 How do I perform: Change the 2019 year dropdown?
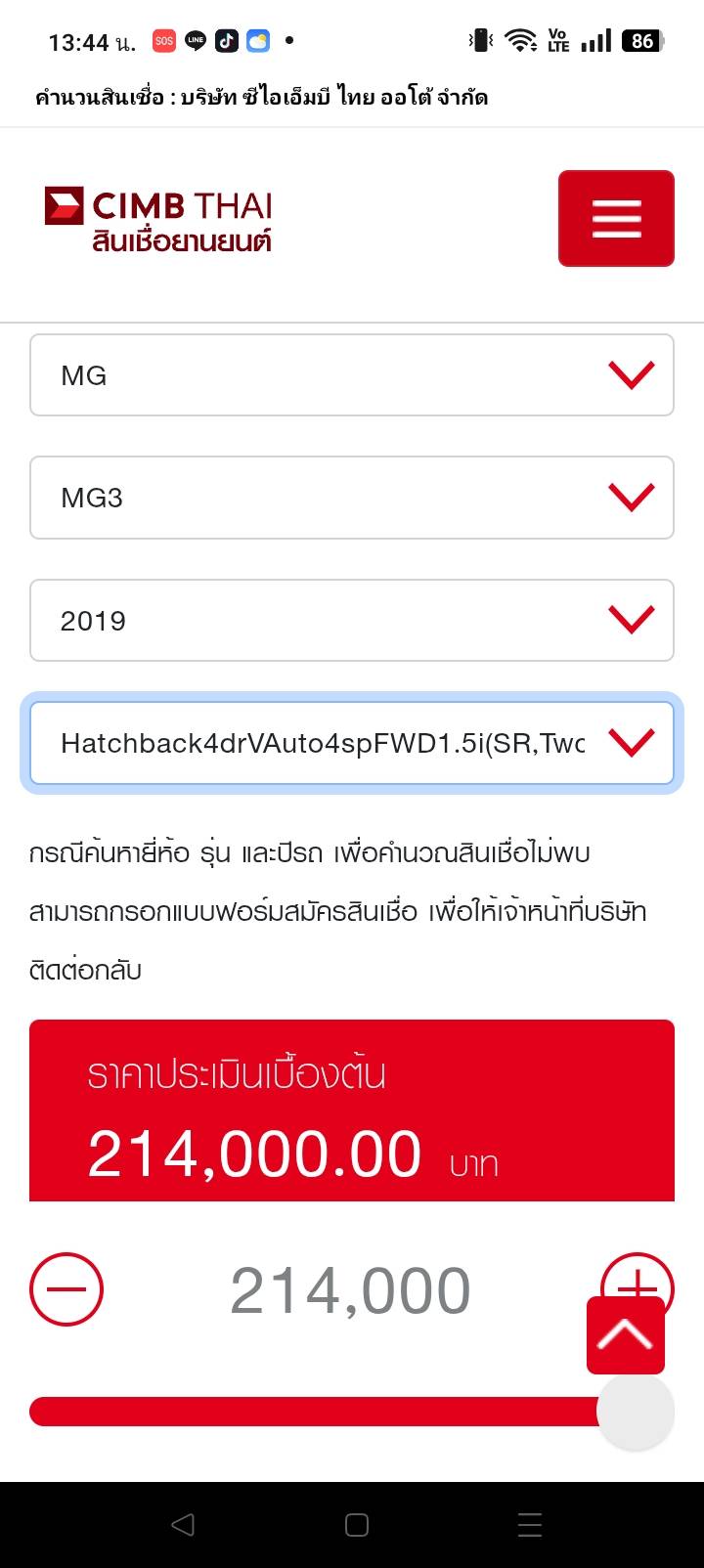[x=351, y=621]
